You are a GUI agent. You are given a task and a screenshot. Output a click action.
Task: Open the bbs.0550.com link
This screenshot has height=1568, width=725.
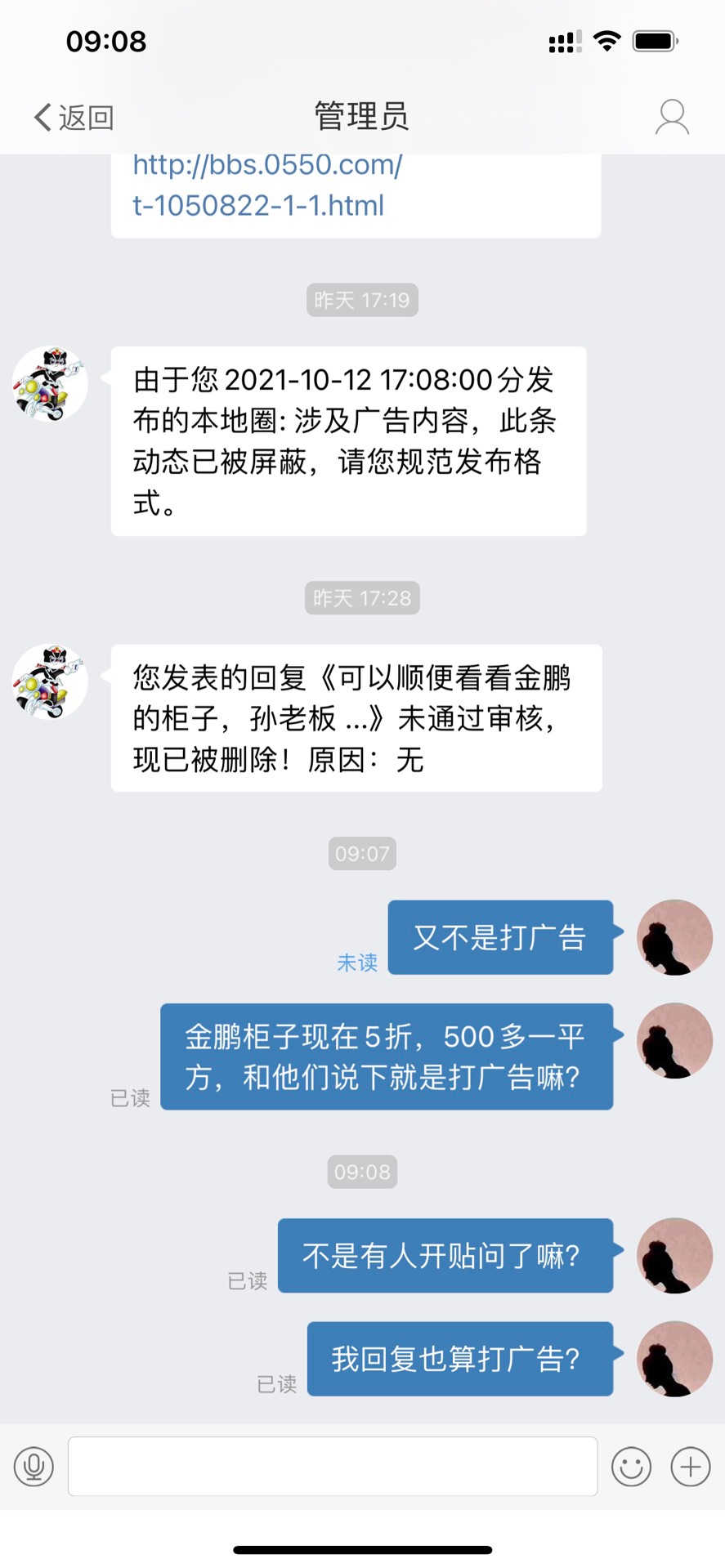click(267, 185)
